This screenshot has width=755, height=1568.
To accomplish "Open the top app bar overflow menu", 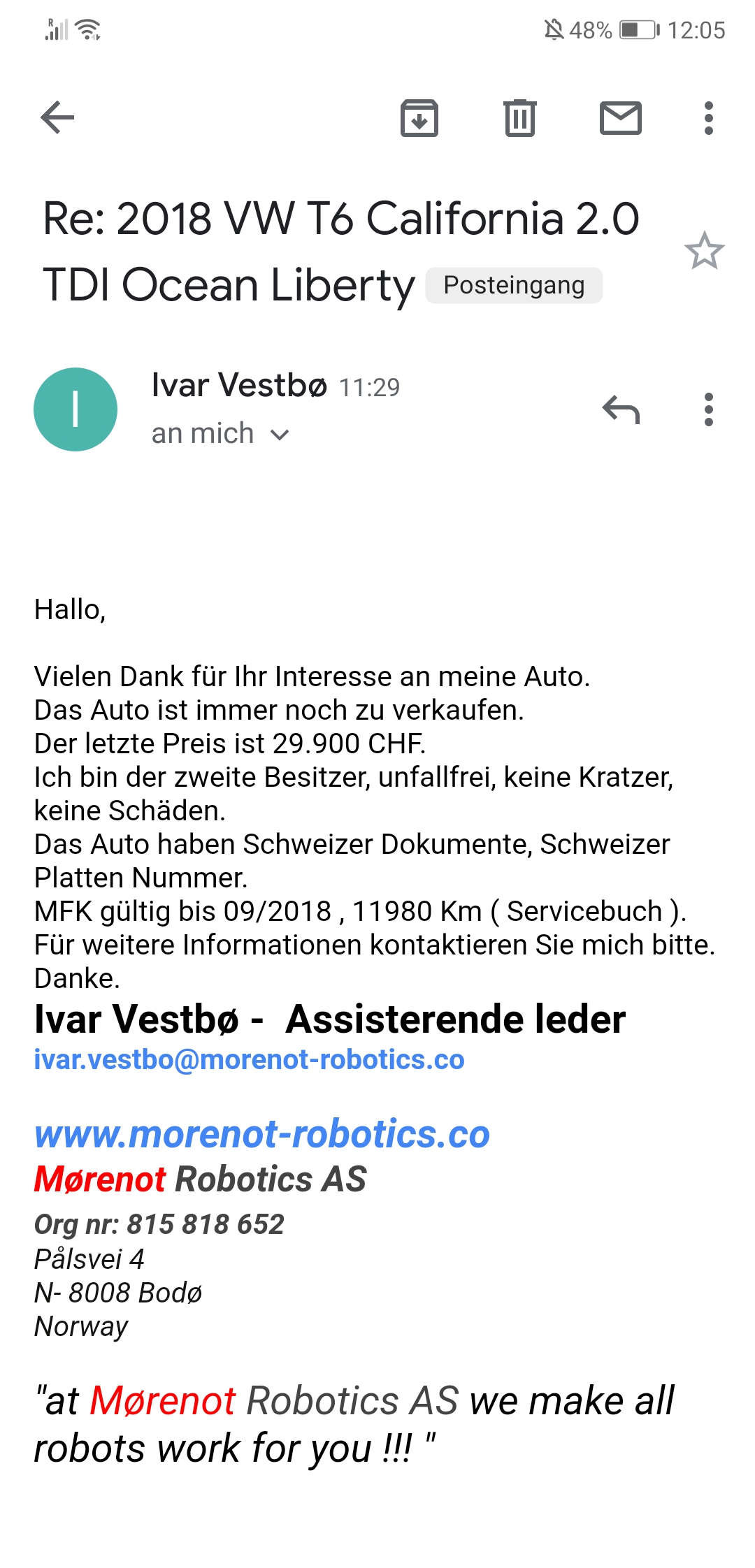I will (708, 117).
